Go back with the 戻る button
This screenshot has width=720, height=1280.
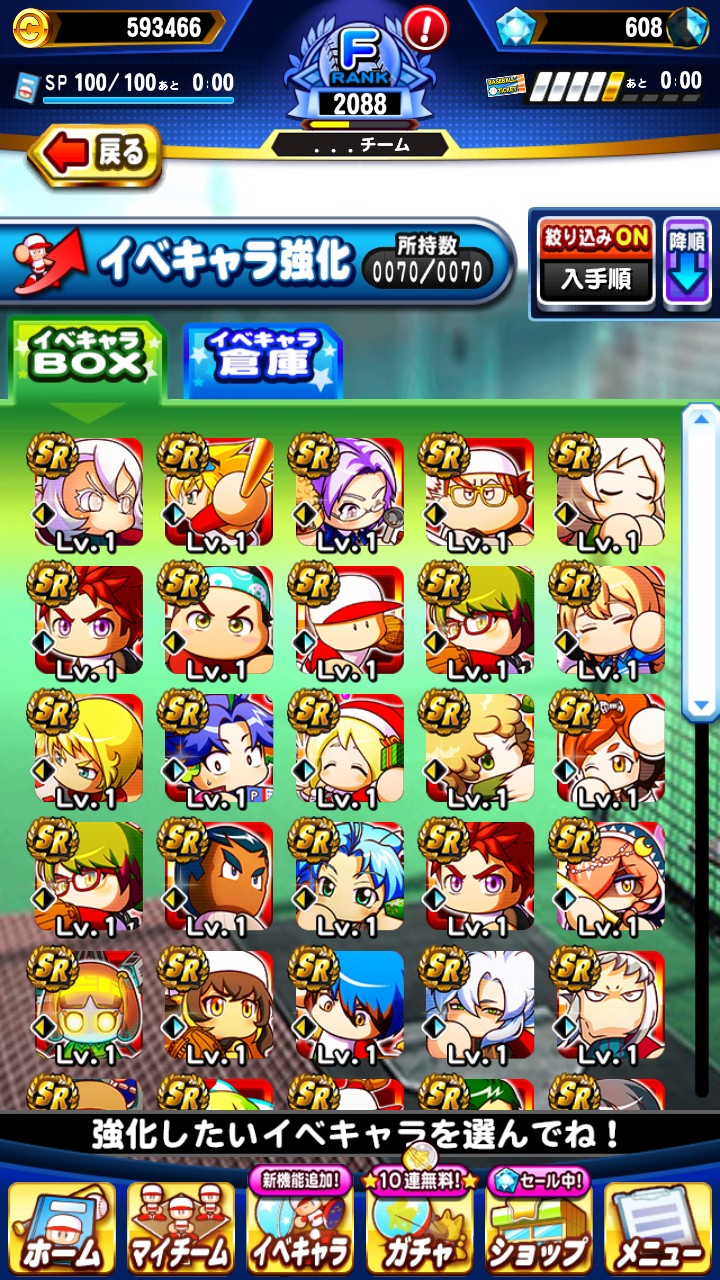click(95, 154)
